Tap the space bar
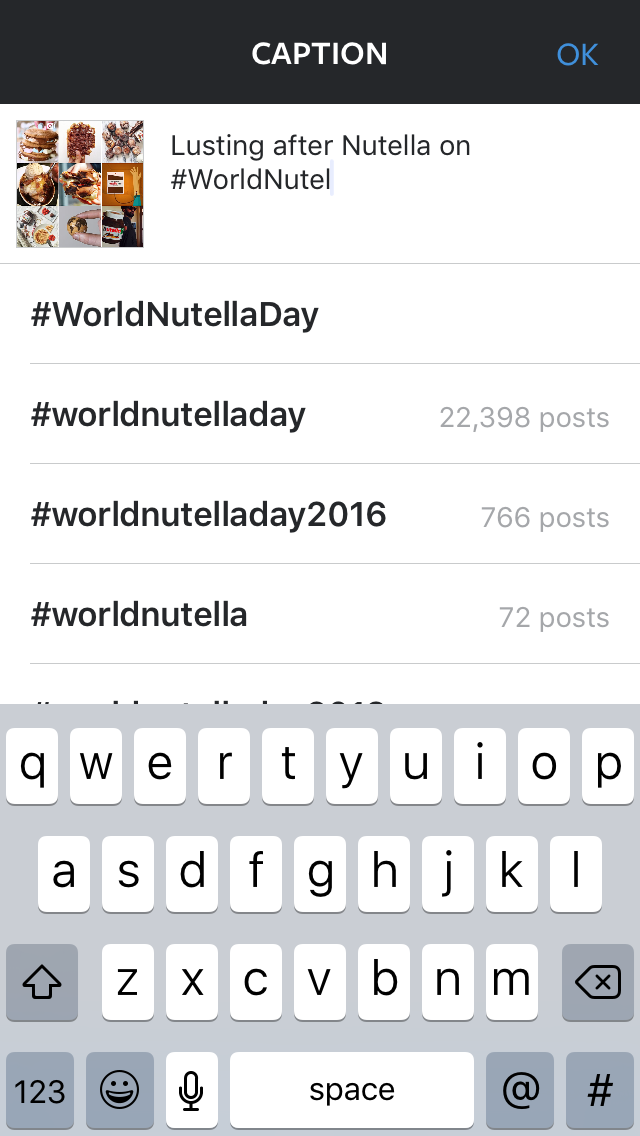Image resolution: width=640 pixels, height=1136 pixels. point(352,1091)
